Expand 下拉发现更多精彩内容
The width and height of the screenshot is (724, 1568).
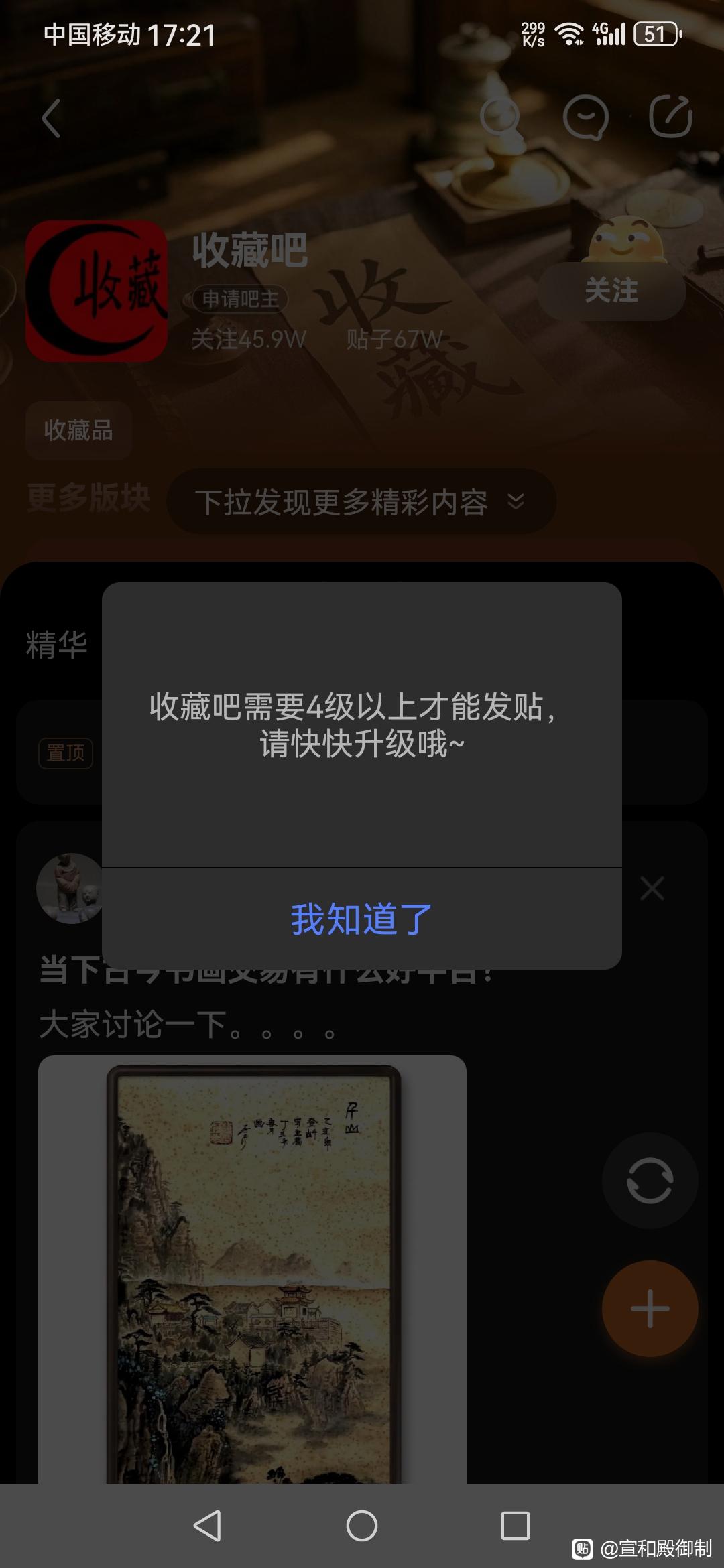click(361, 502)
